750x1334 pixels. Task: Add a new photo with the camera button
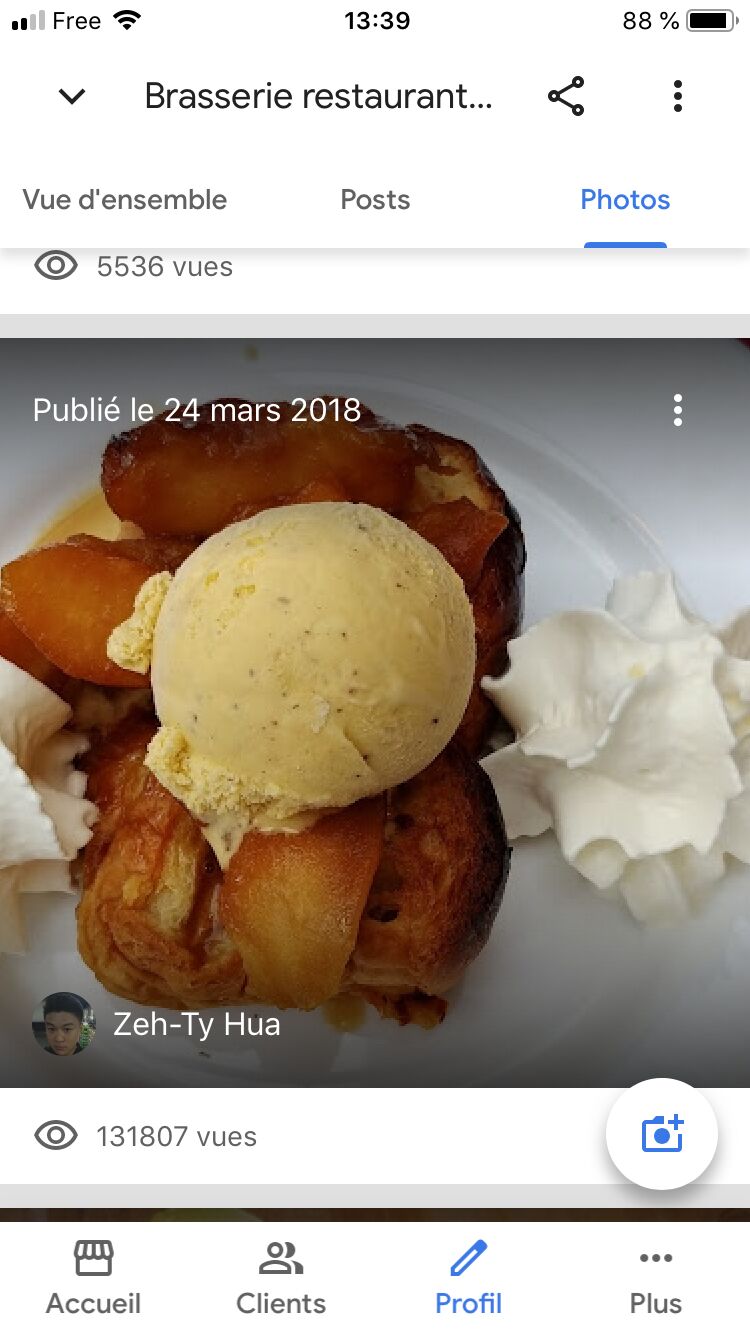(661, 1134)
